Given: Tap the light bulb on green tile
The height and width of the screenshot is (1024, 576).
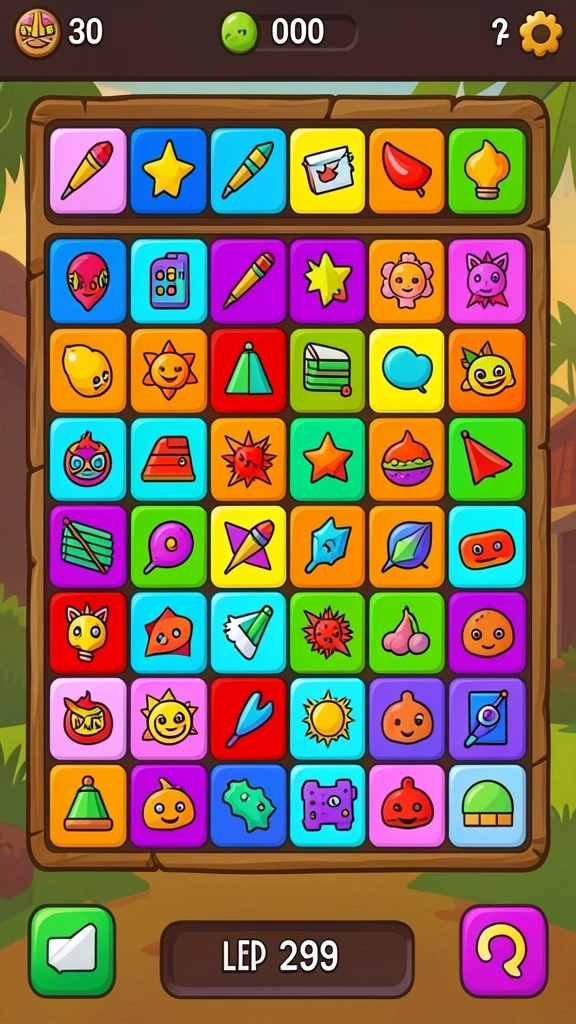Looking at the screenshot, I should [487, 171].
